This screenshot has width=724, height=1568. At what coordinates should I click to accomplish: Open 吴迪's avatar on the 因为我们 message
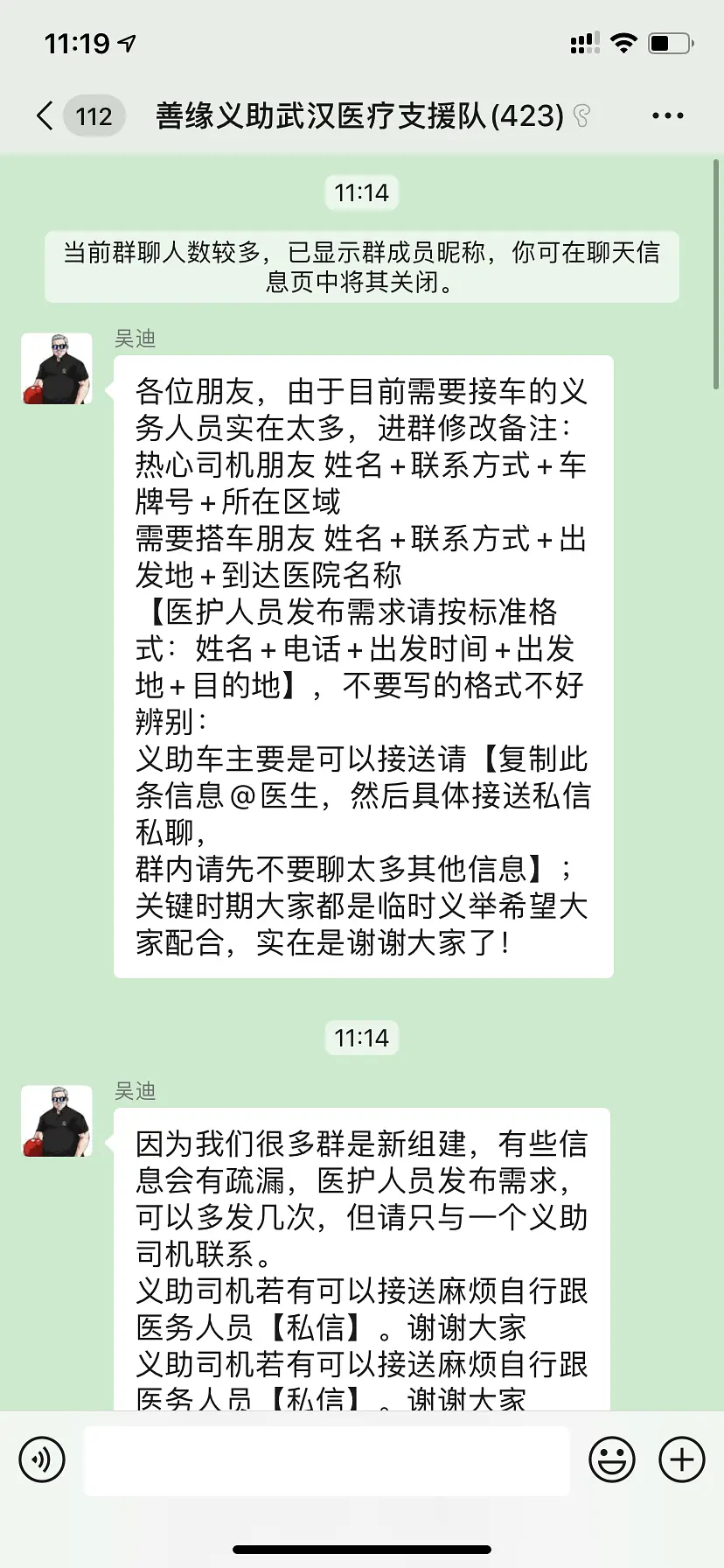57,1121
